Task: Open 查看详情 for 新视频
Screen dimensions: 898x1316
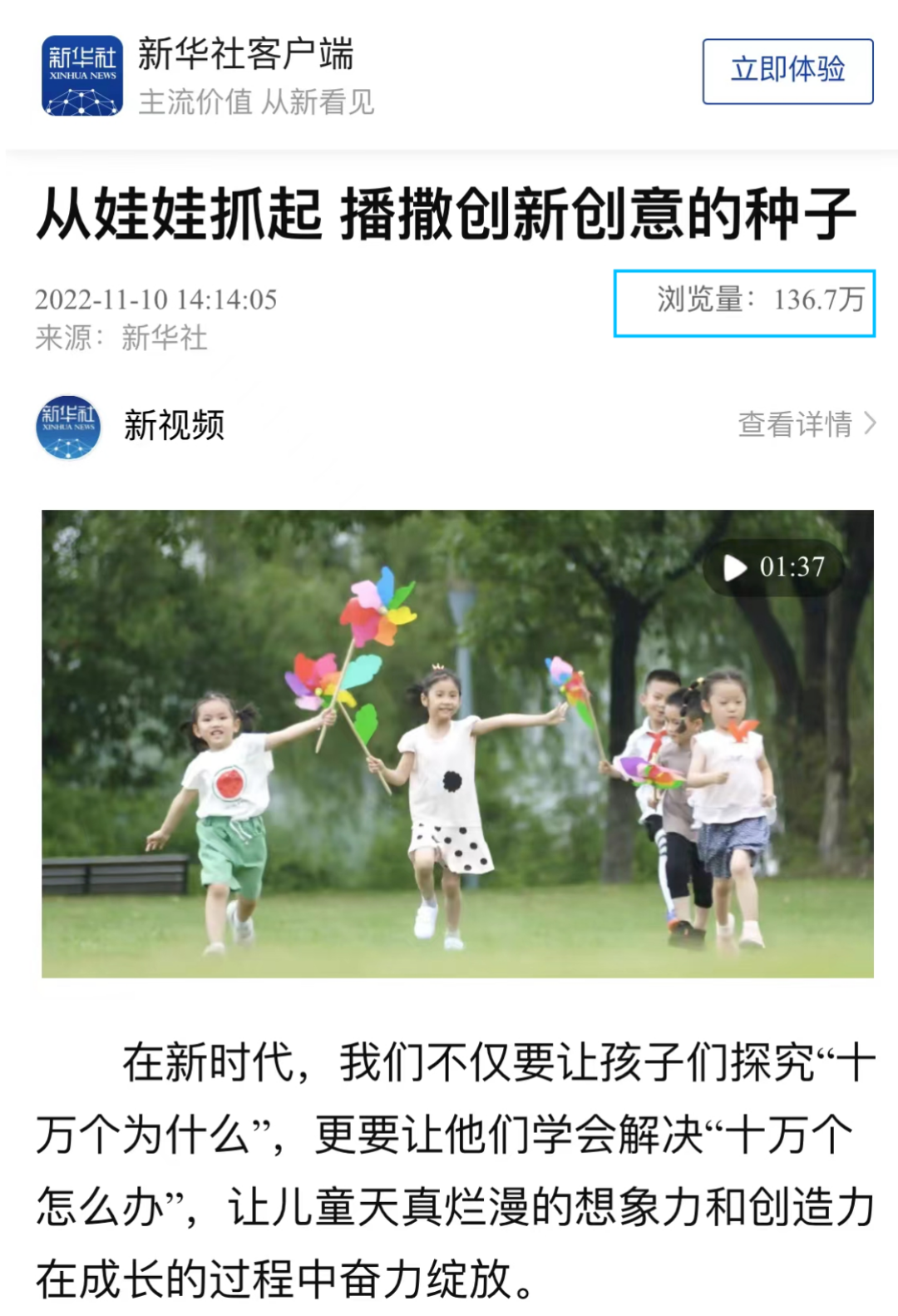Action: pos(805,424)
